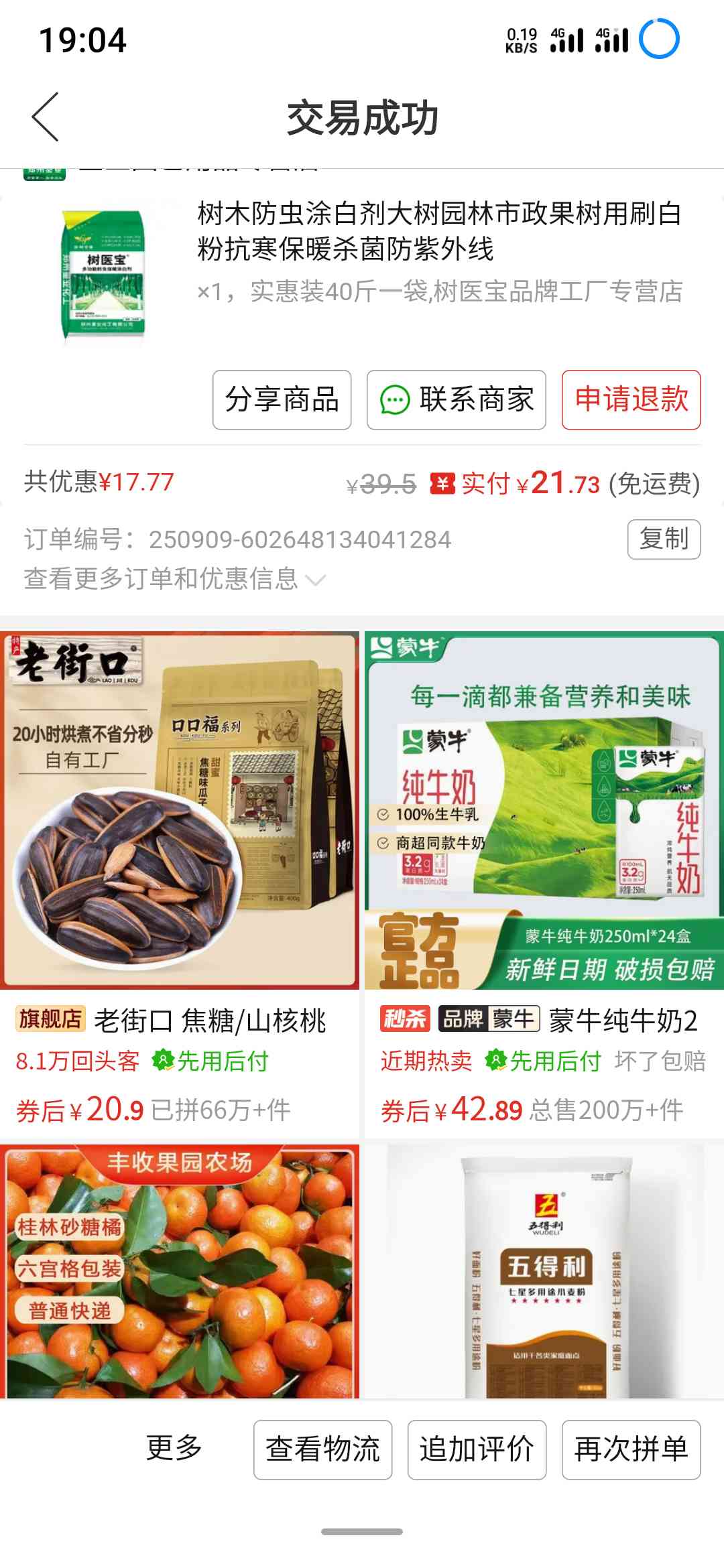The height and width of the screenshot is (1568, 724).
Task: Tap the 分享商品 button
Action: 282,400
